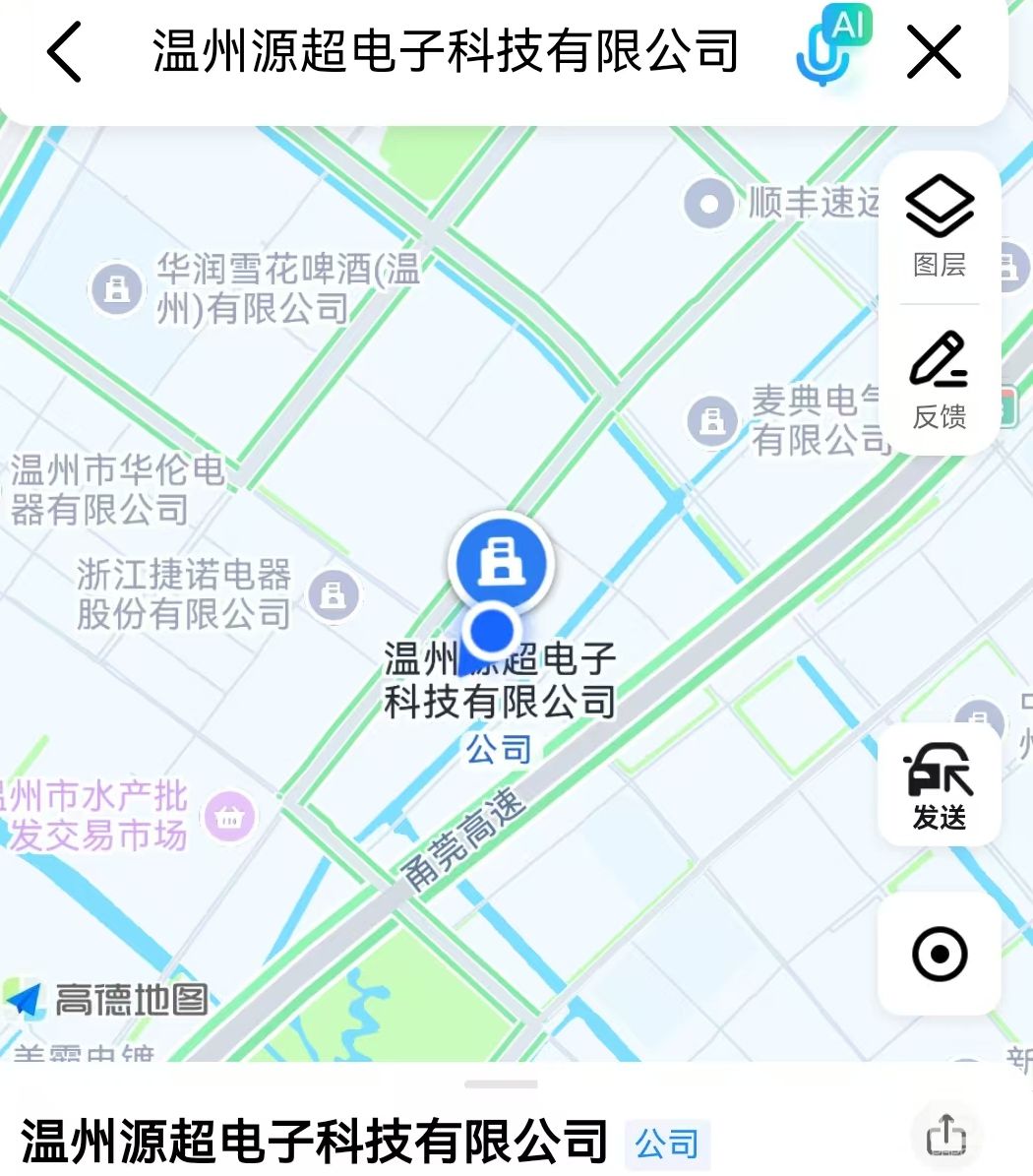Expand the place detail panel handle
Viewport: 1033px width, 1176px height.
502,1084
